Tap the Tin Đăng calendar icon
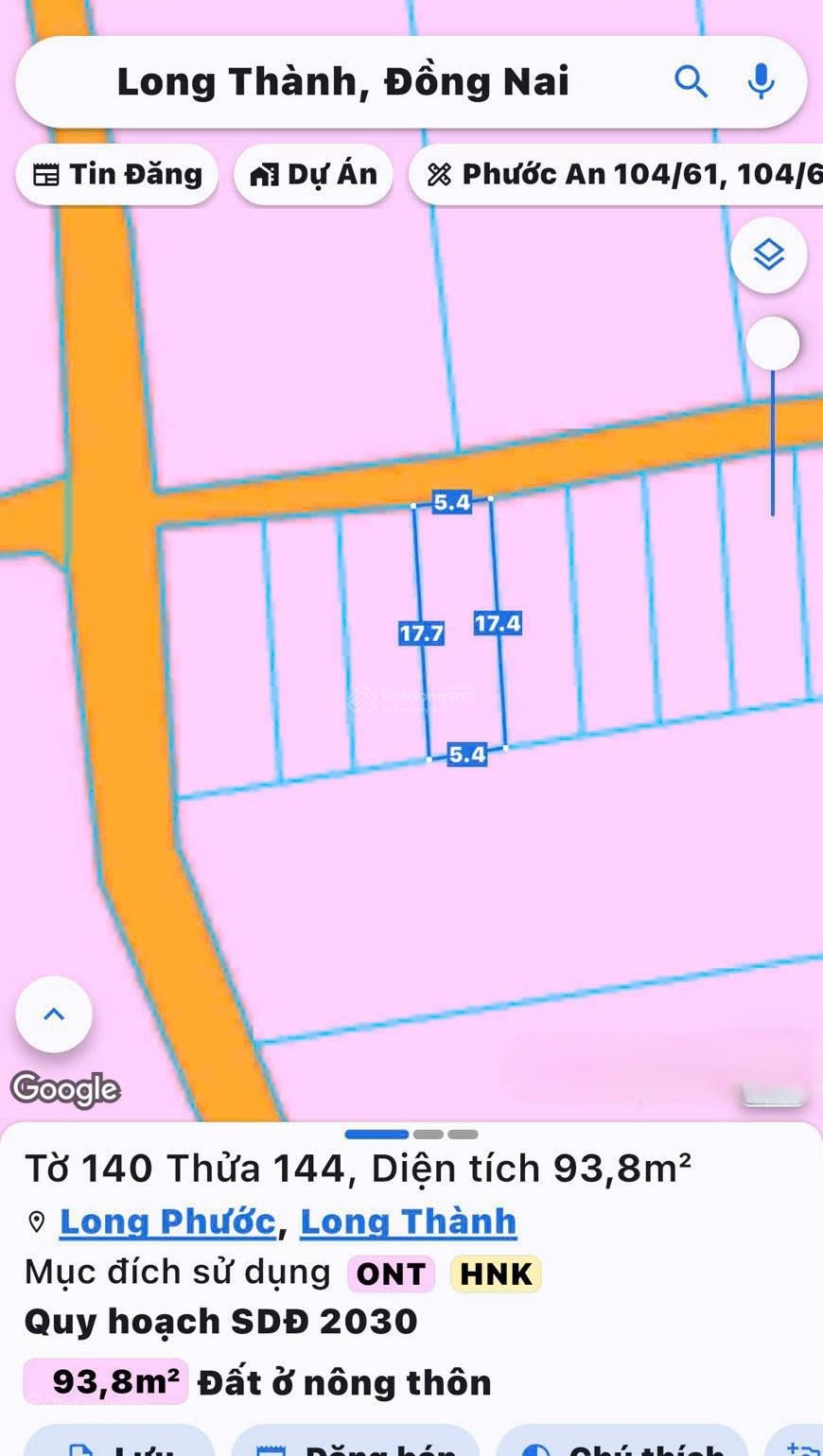The width and height of the screenshot is (823, 1456). (x=49, y=174)
